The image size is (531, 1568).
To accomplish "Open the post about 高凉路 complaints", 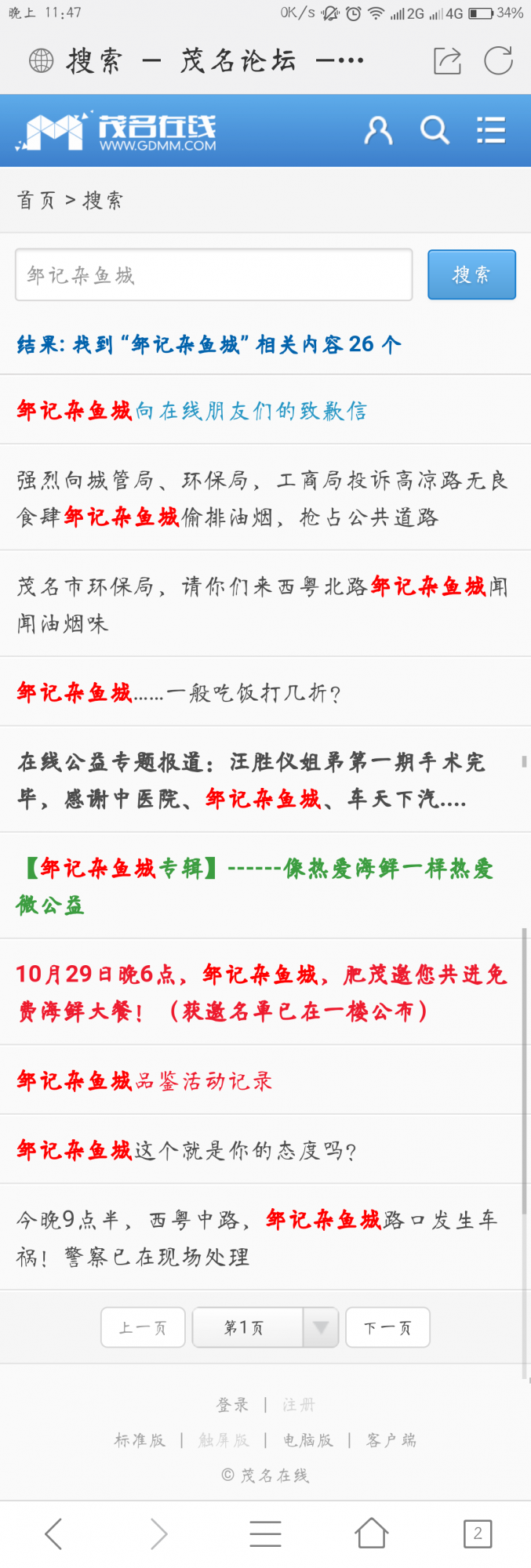I will click(x=263, y=499).
